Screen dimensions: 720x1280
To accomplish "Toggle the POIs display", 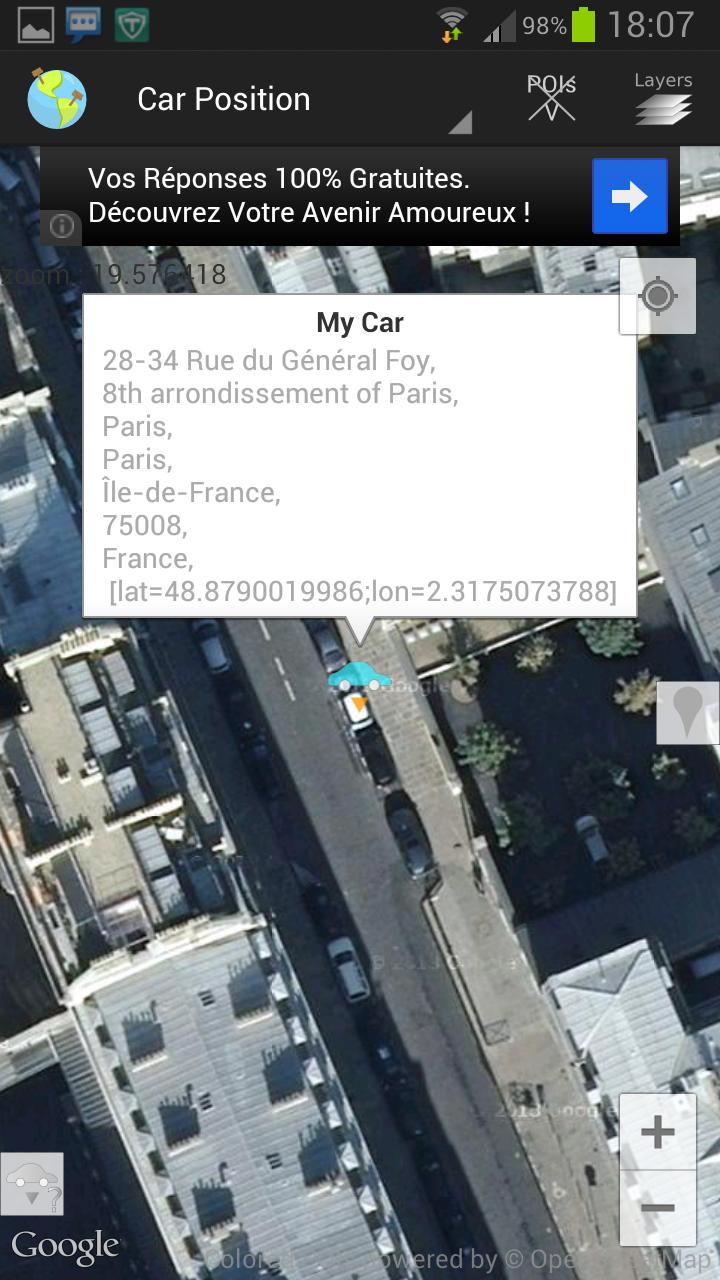I will (552, 98).
